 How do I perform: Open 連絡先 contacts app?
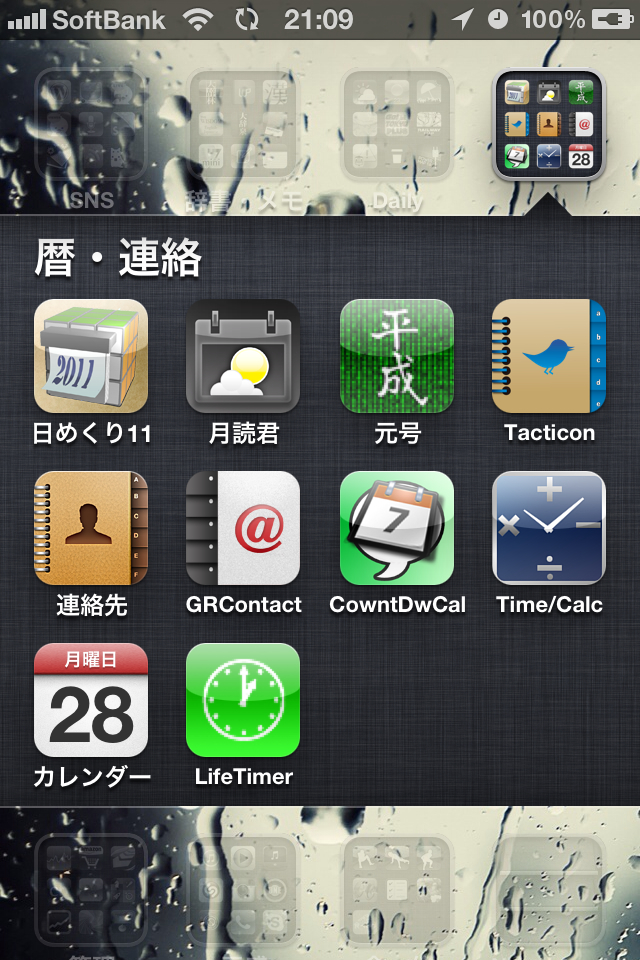click(90, 528)
